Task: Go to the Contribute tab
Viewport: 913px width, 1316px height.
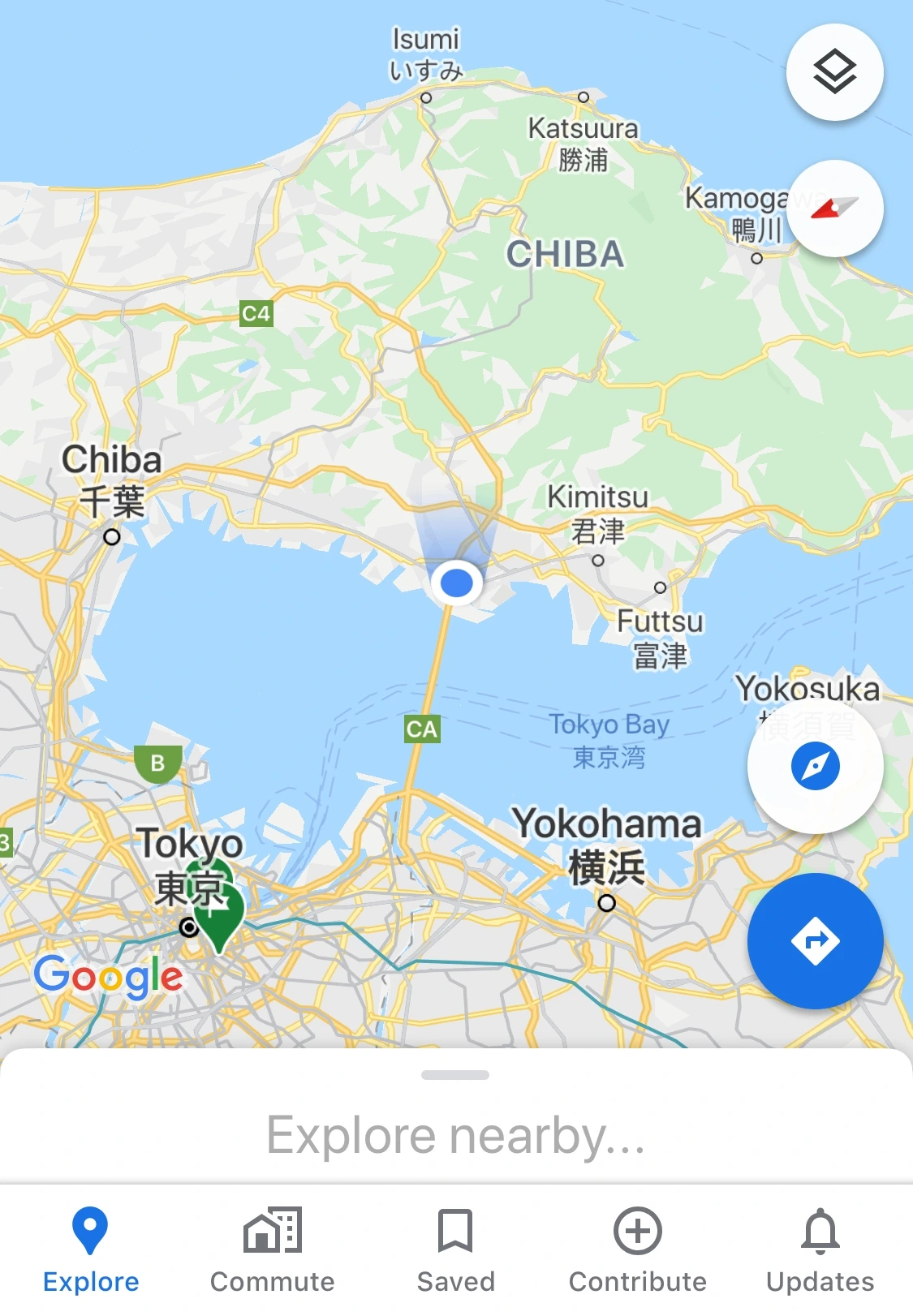Action: (638, 1249)
